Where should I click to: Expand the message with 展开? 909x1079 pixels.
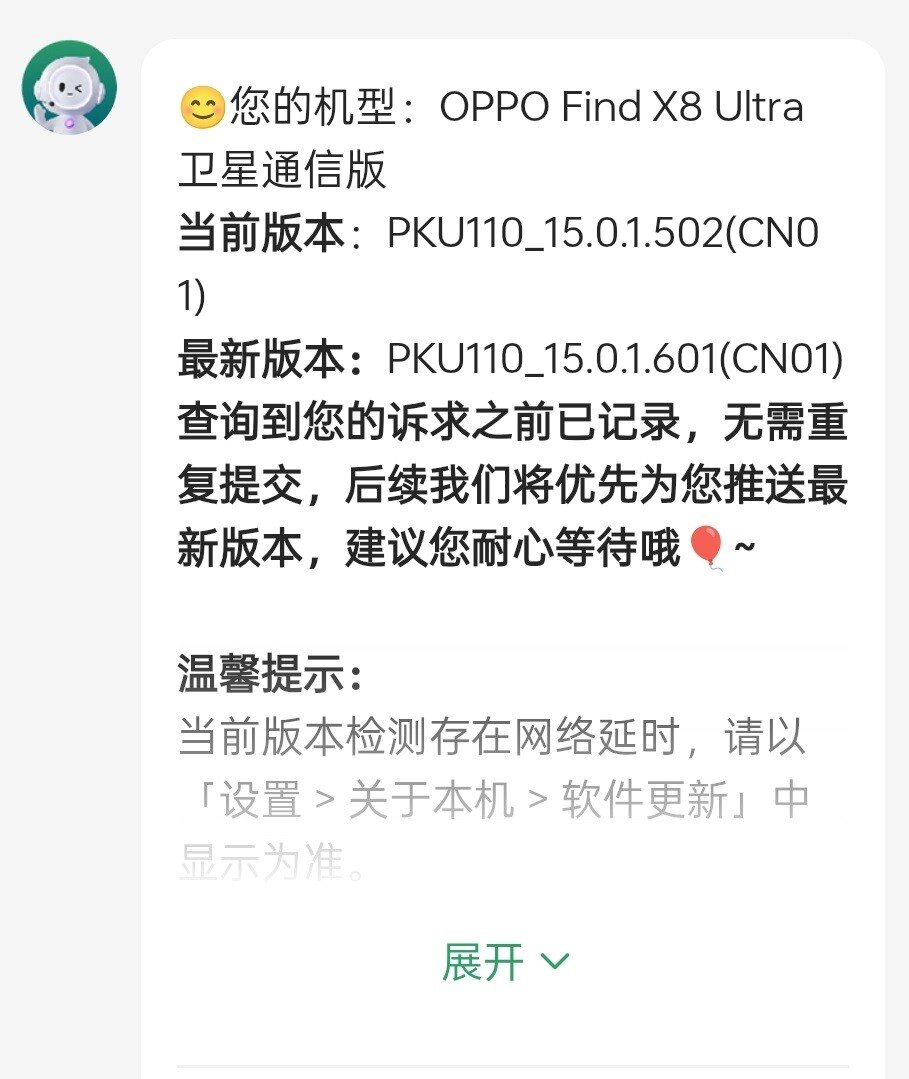pyautogui.click(x=505, y=962)
